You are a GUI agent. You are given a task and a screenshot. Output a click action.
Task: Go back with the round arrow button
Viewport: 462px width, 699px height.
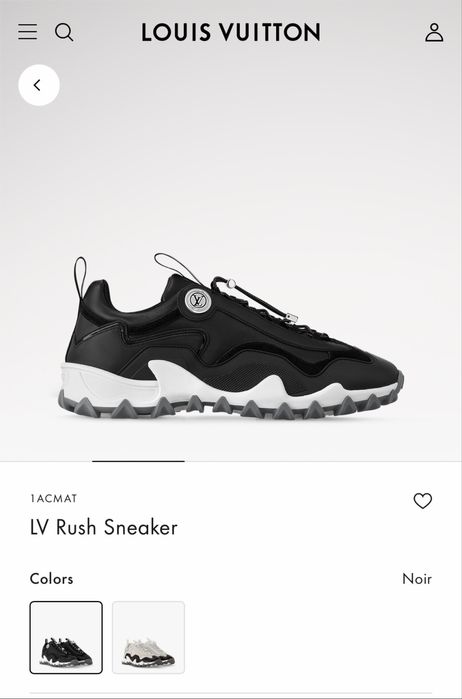pyautogui.click(x=39, y=85)
